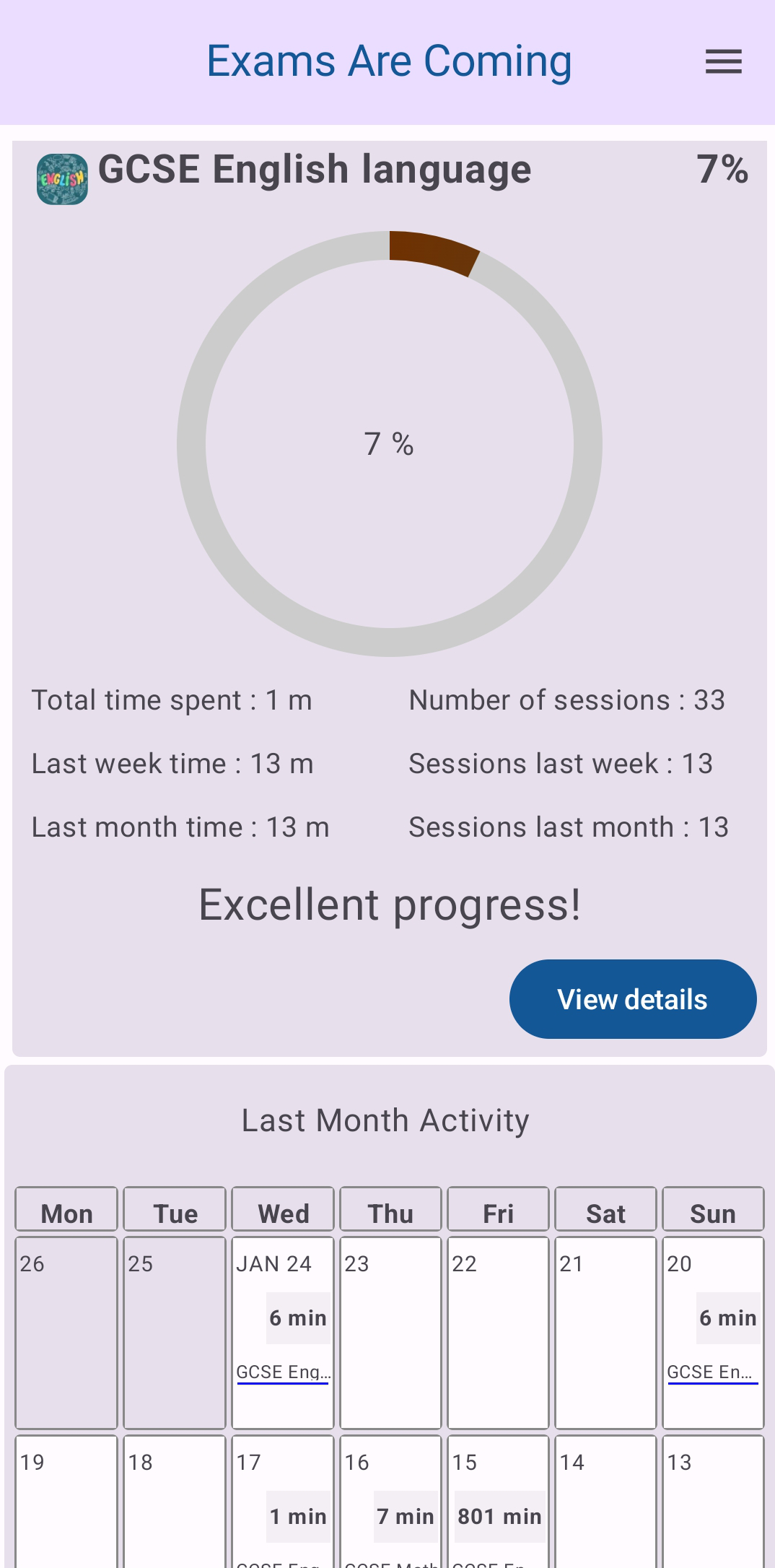The image size is (775, 1568).
Task: Tap the View details button
Action: 633,999
